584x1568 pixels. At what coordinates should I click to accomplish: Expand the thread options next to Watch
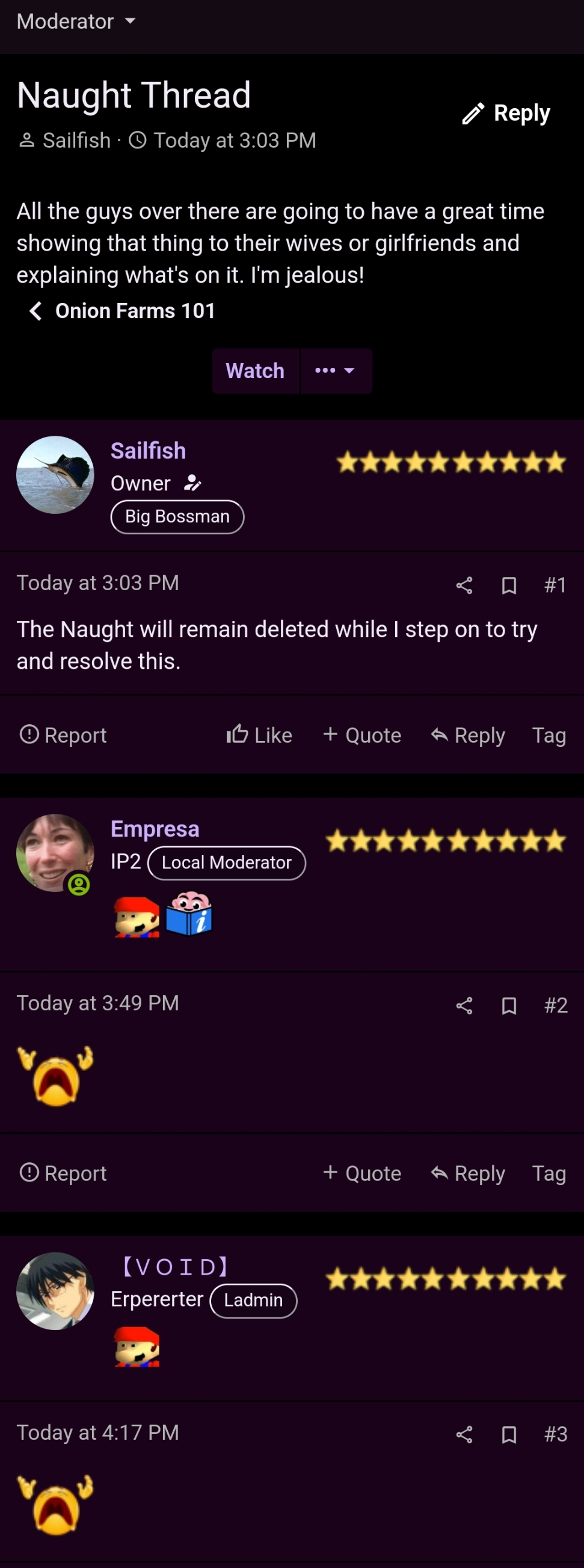pyautogui.click(x=336, y=371)
